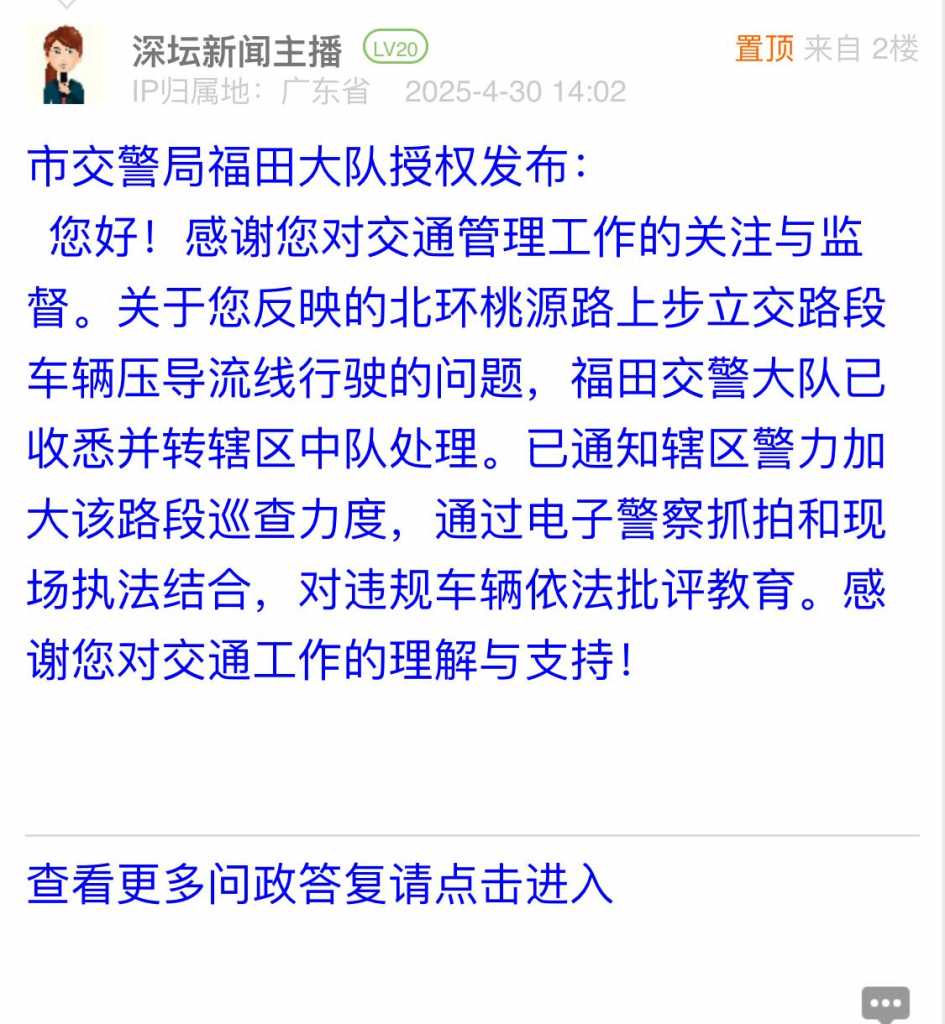
Task: Tap the comment bubble icon
Action: point(885,1003)
